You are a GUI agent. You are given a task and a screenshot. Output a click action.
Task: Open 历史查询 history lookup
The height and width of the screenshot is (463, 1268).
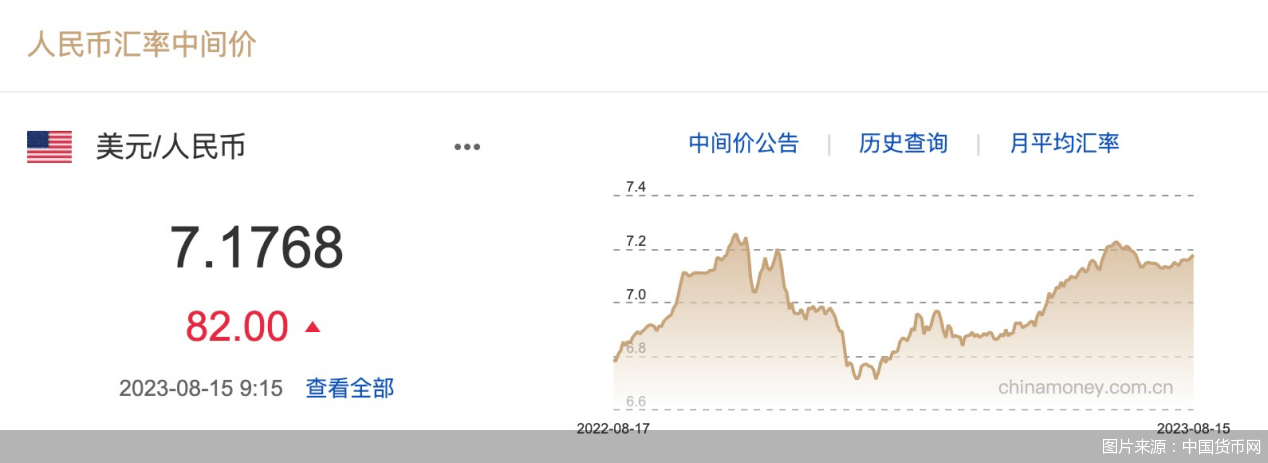pos(902,143)
